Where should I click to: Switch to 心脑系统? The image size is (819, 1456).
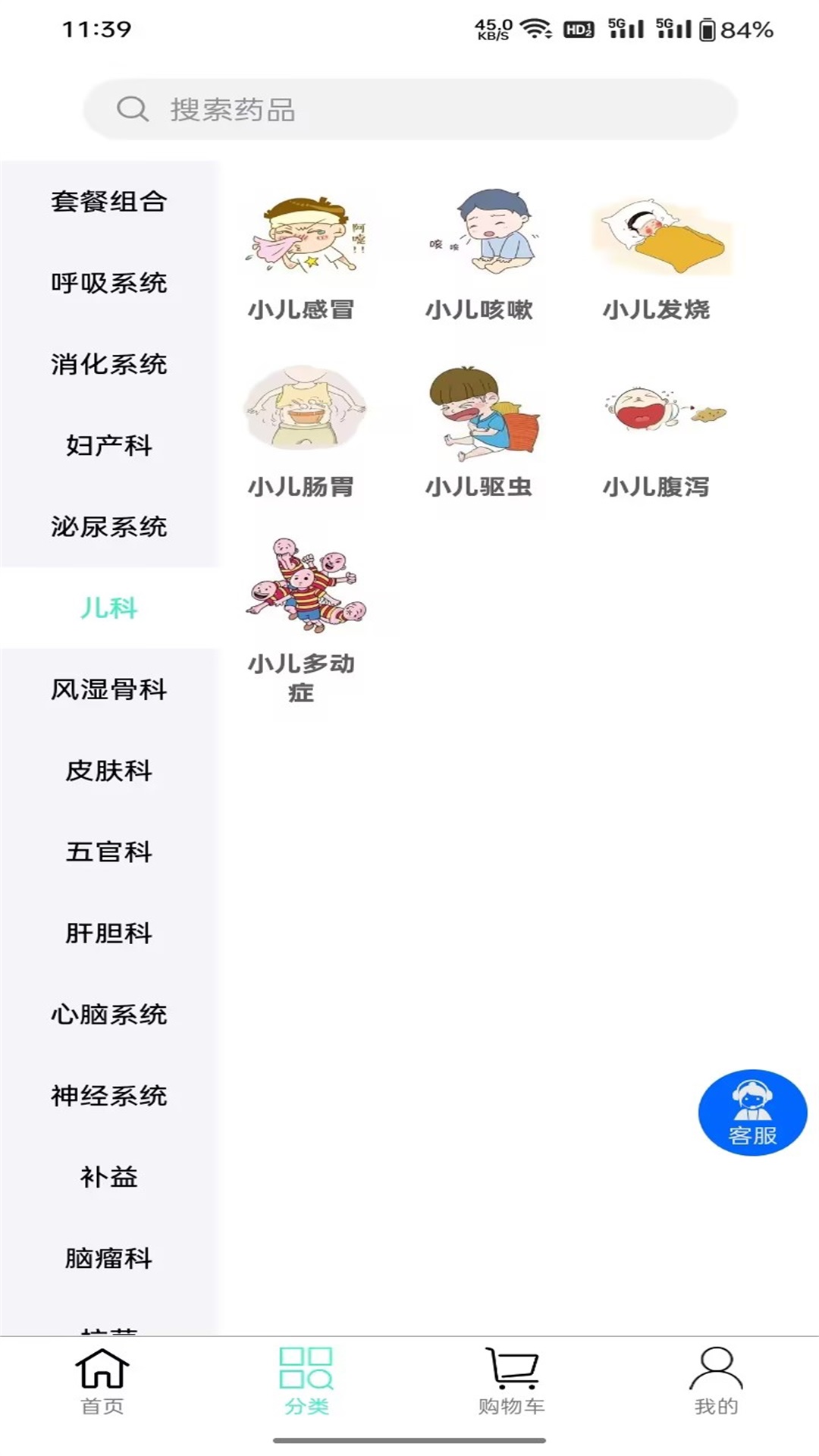(108, 1014)
